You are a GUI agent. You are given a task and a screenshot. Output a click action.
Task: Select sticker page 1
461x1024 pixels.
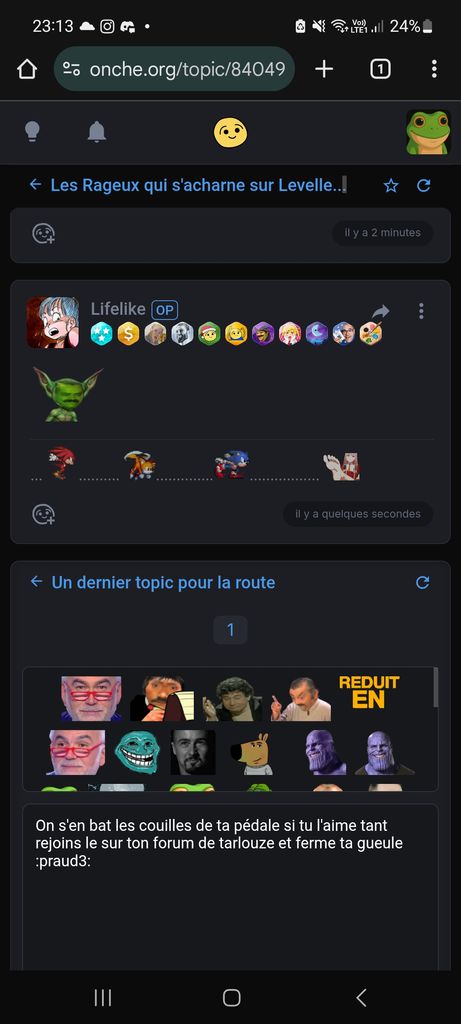click(230, 630)
